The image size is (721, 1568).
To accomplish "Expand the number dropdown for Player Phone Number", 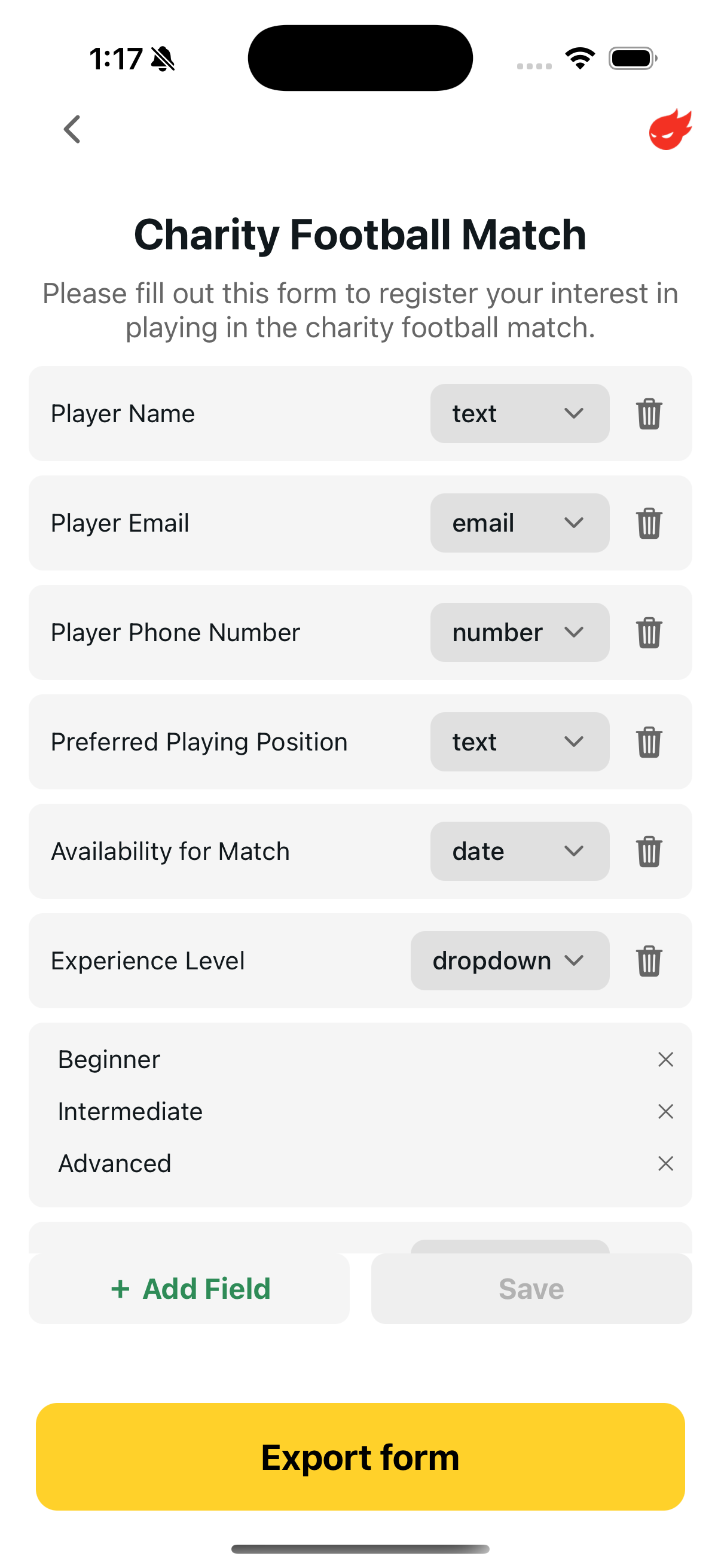I will tap(519, 633).
